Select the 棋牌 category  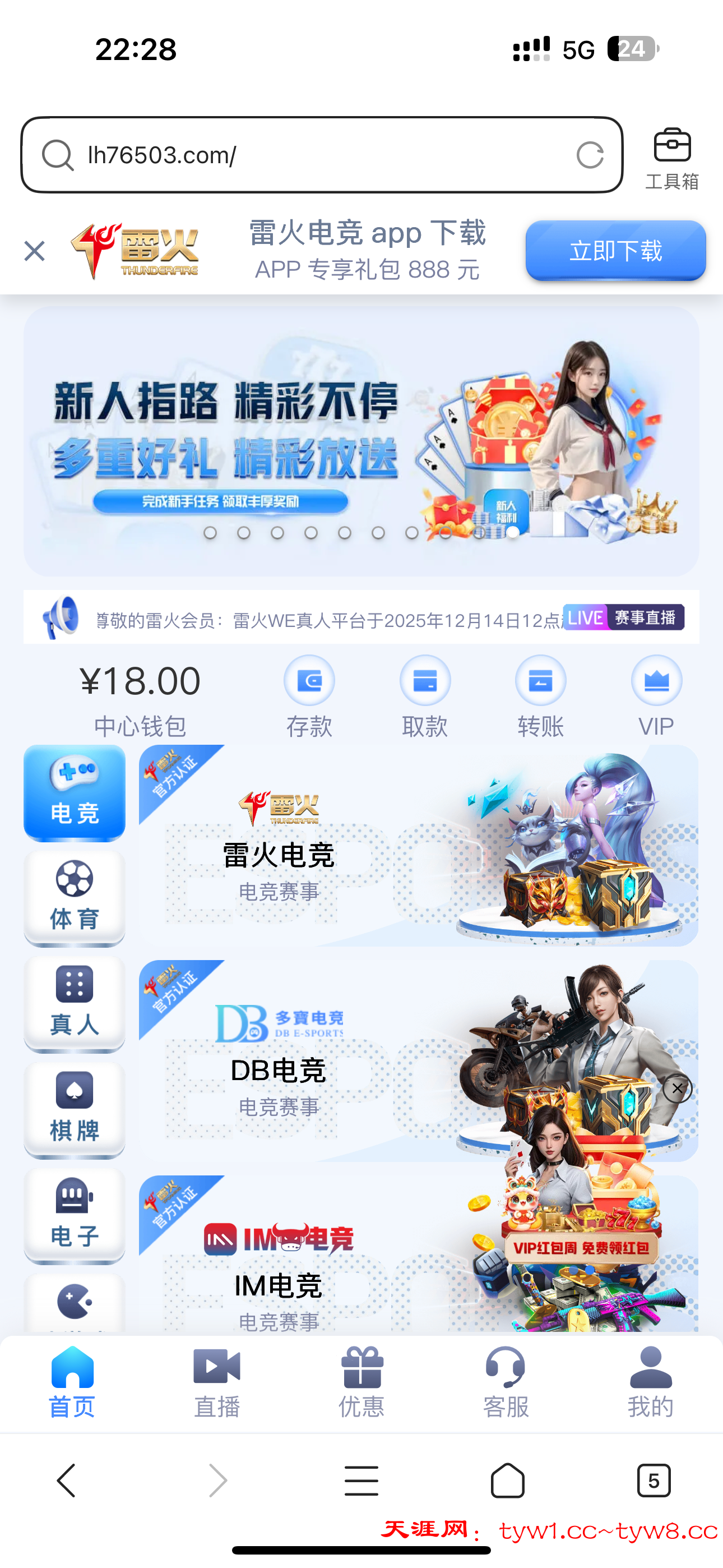(x=74, y=1109)
